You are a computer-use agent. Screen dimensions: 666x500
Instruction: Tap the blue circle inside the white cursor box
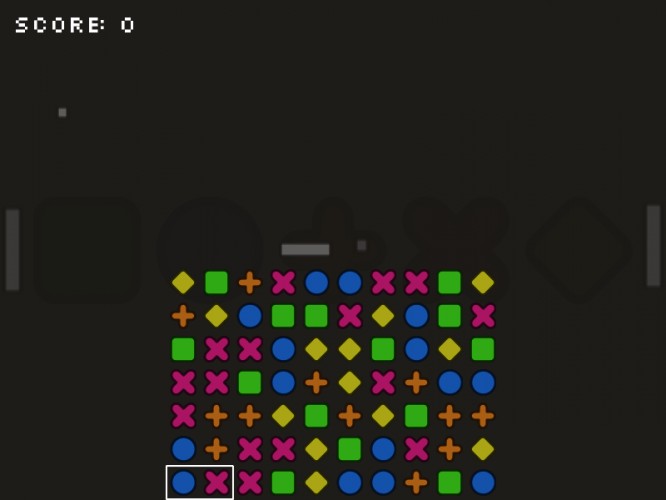[183, 483]
